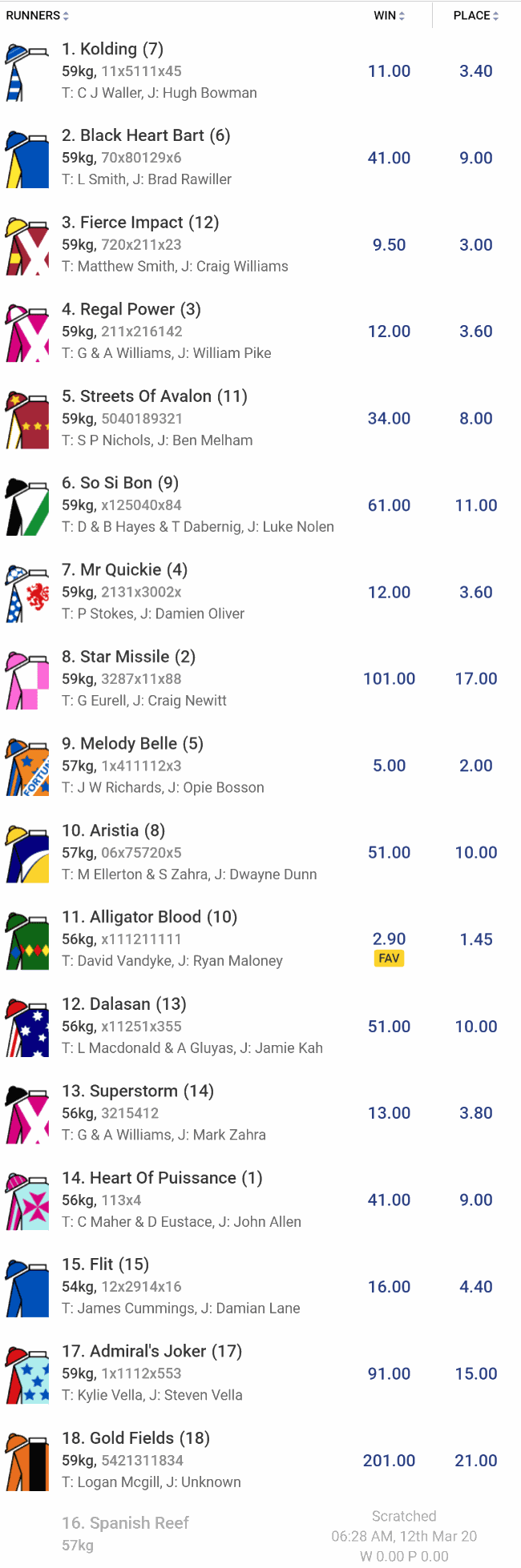The height and width of the screenshot is (1568, 521).
Task: Select Black Heart Bart place odds 9.00
Action: pos(475,158)
